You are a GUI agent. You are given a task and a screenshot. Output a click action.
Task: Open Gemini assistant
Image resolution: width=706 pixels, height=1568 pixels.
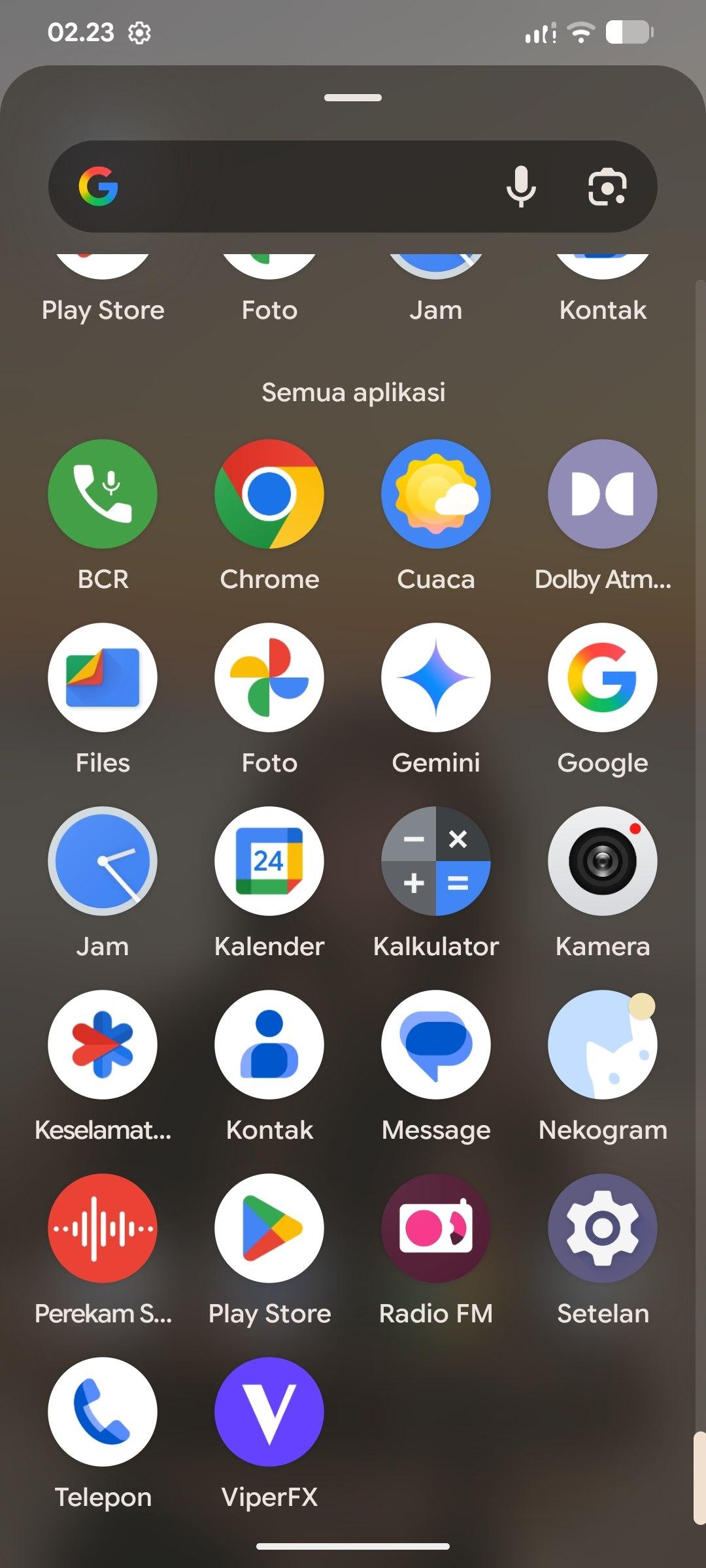pyautogui.click(x=436, y=678)
